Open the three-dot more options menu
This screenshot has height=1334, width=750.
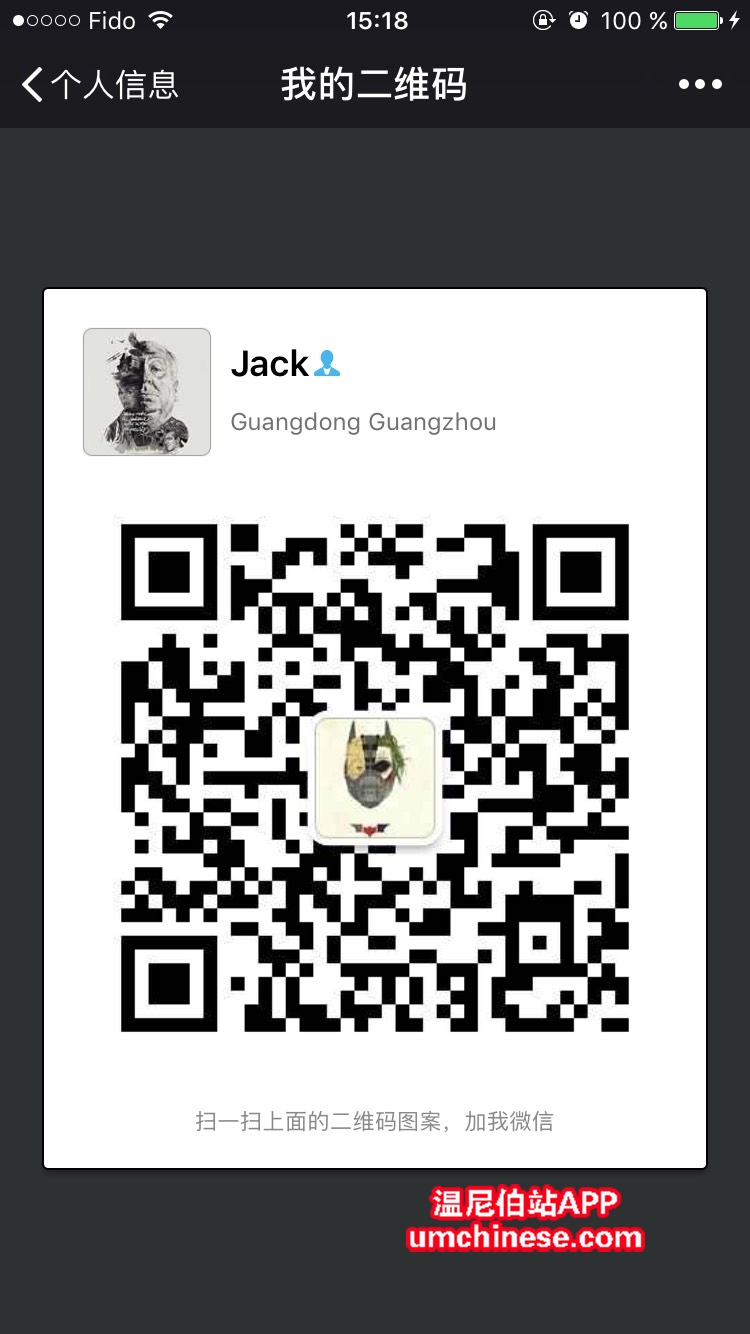(x=700, y=85)
